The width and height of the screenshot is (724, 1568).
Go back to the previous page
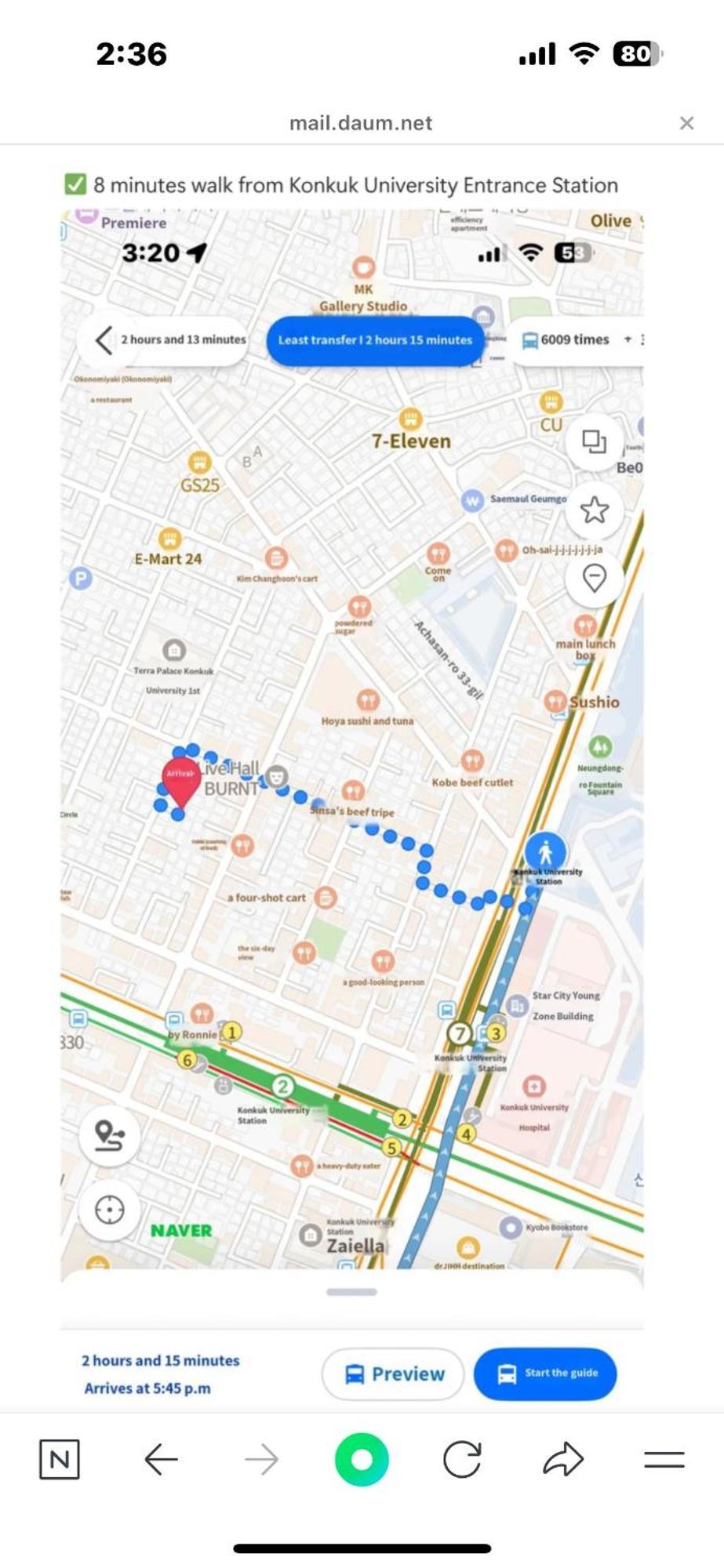click(x=161, y=1459)
